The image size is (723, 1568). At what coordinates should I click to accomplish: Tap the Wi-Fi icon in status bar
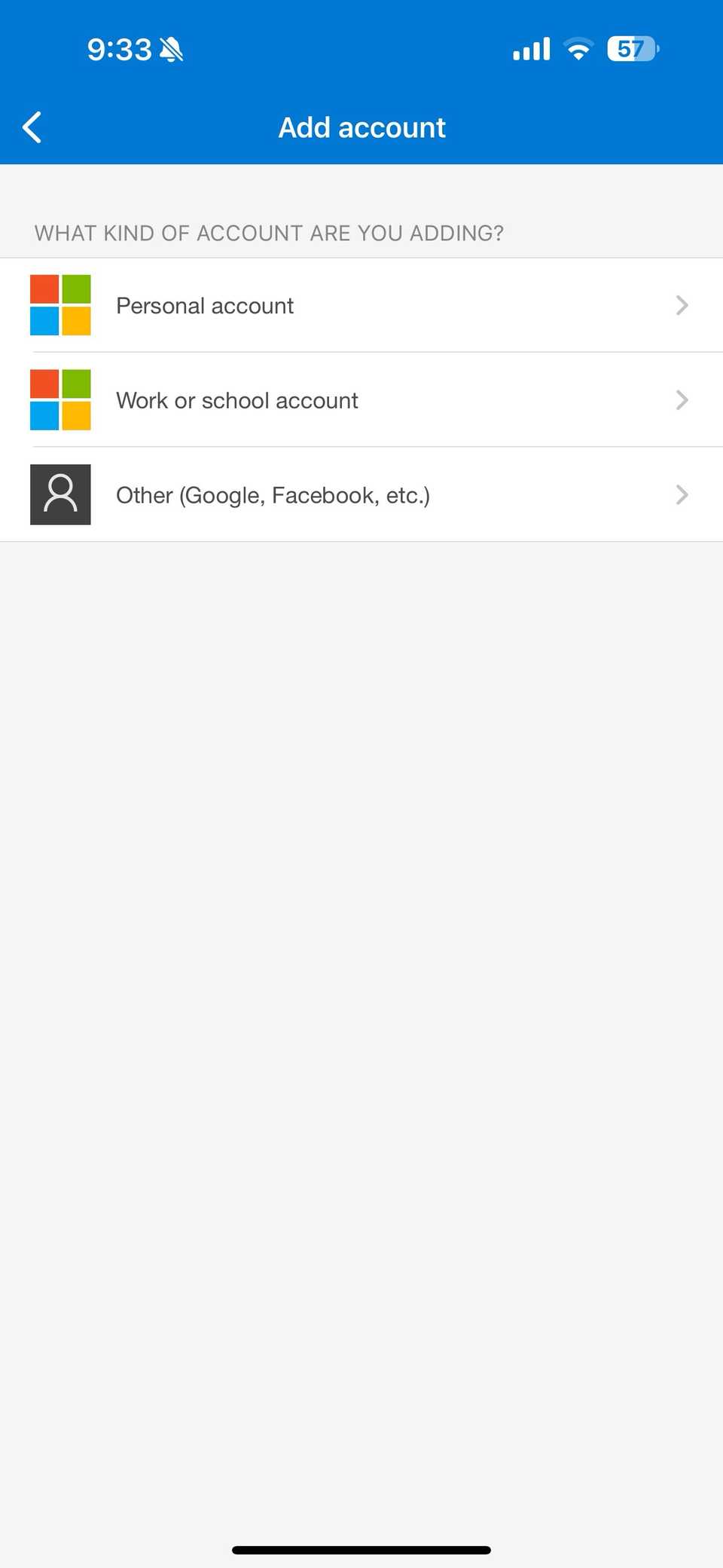coord(578,48)
